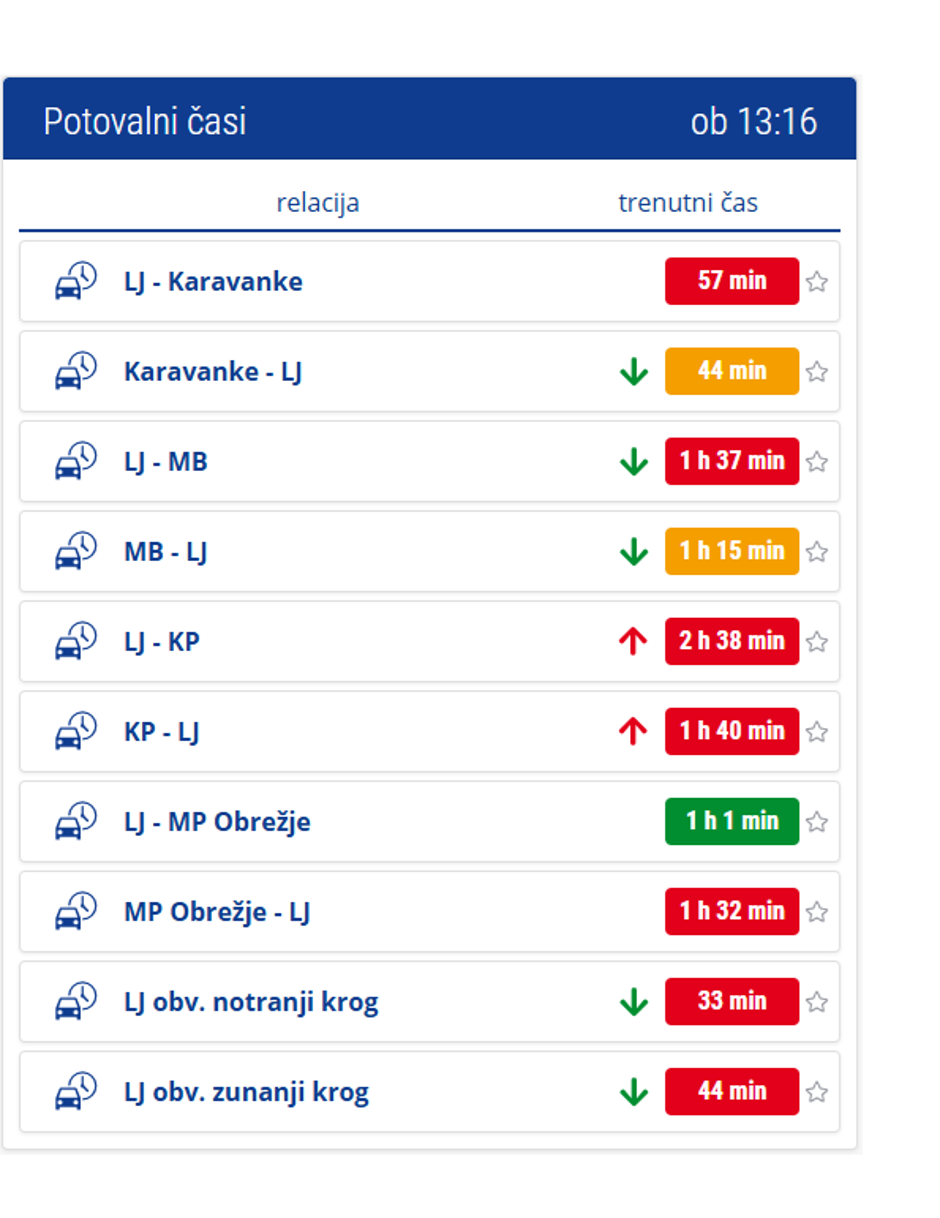Open LJ - MP Obrežje travel time

[x=217, y=822]
